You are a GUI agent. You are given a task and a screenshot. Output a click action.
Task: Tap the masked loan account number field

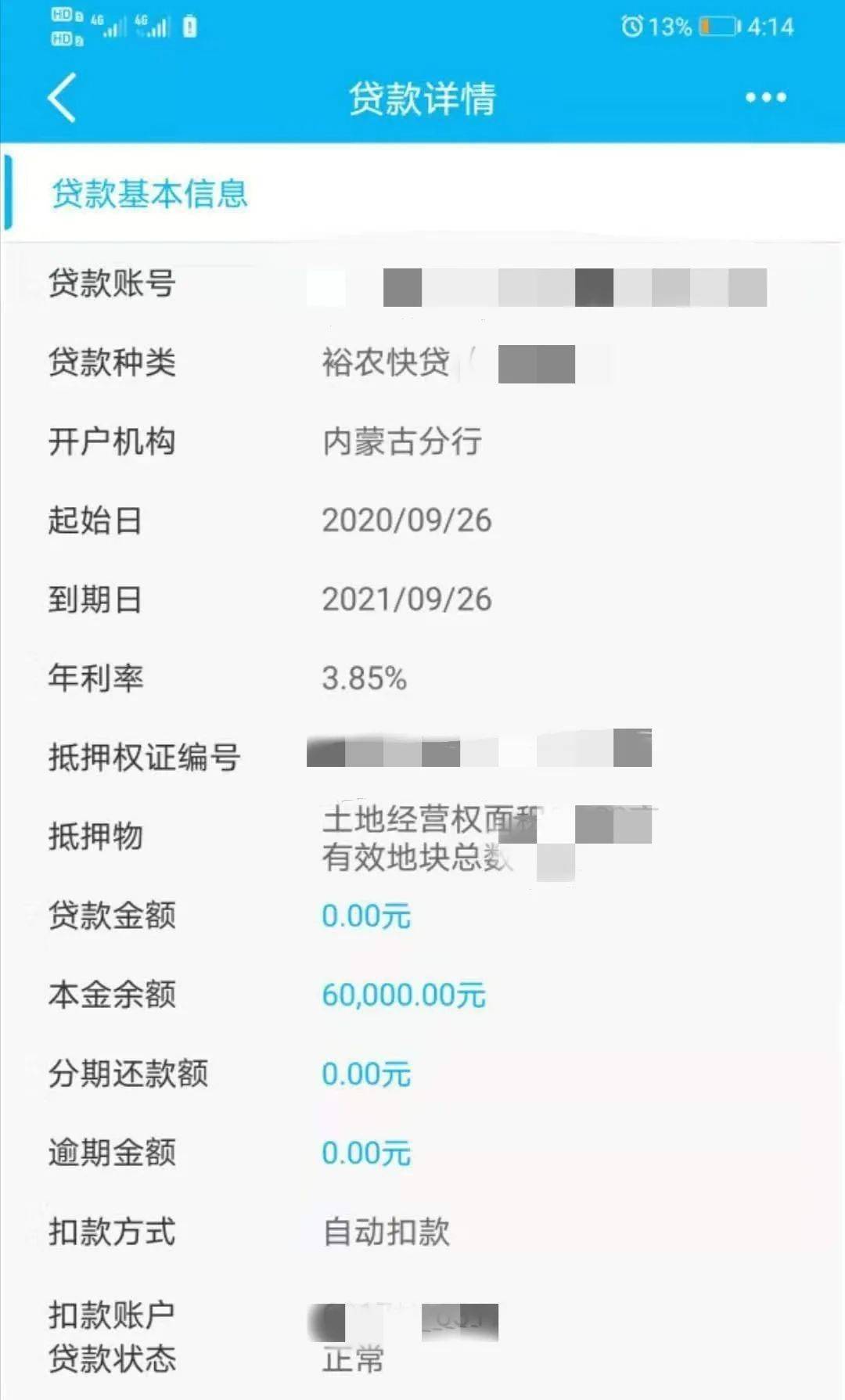coord(548,286)
